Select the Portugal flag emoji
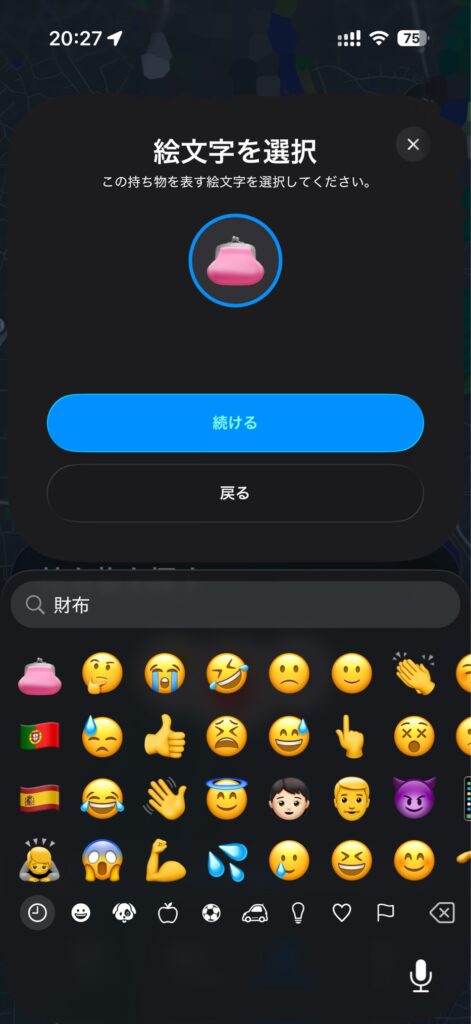Image resolution: width=471 pixels, height=1024 pixels. (39, 736)
